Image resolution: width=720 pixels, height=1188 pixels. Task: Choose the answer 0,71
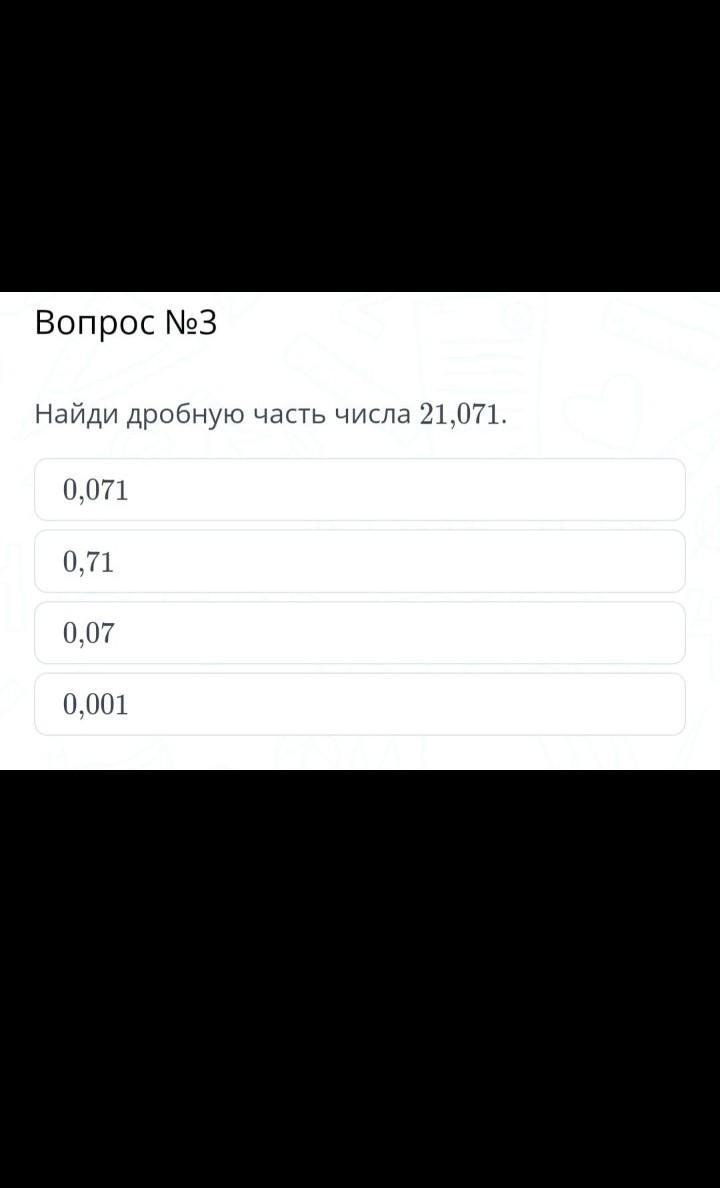click(x=360, y=562)
